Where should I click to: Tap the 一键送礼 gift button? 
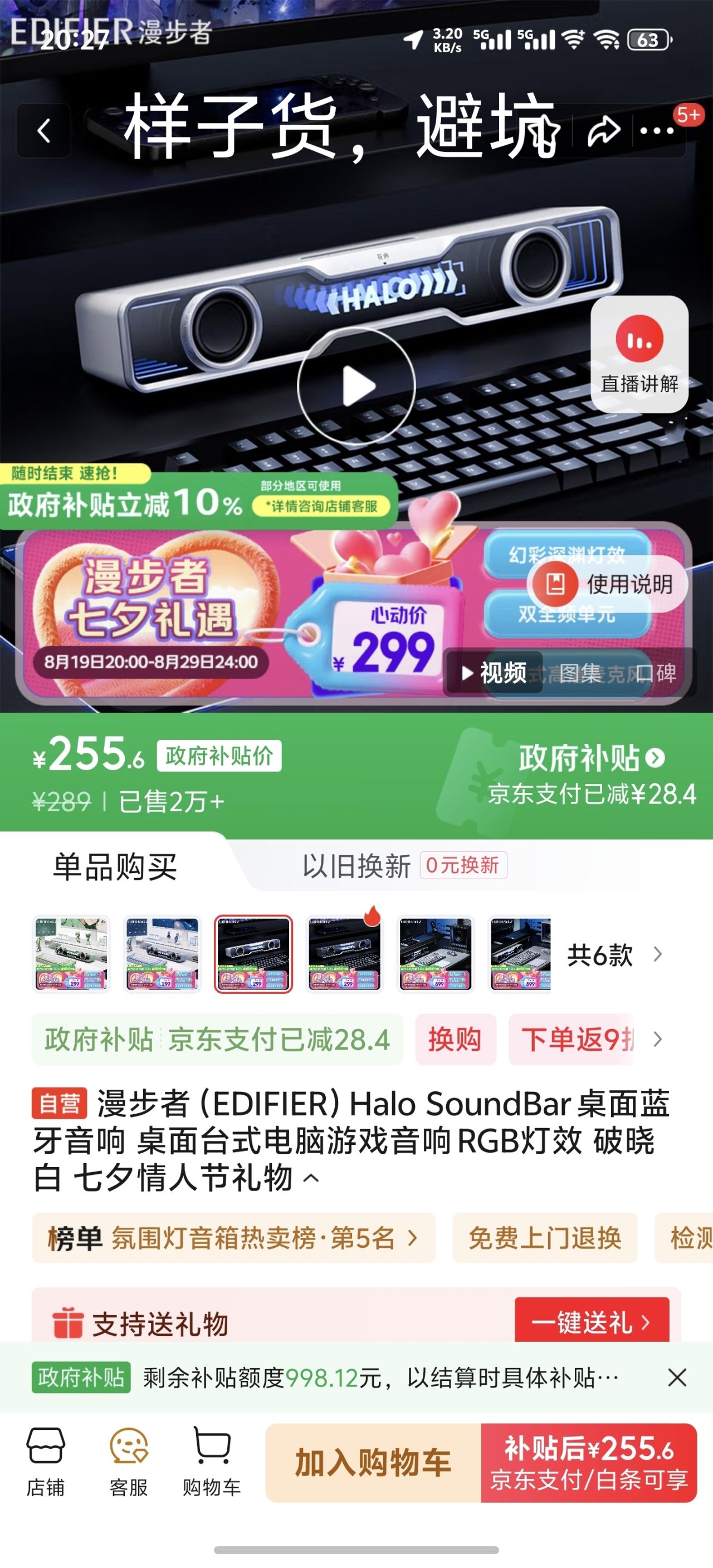(x=591, y=1322)
